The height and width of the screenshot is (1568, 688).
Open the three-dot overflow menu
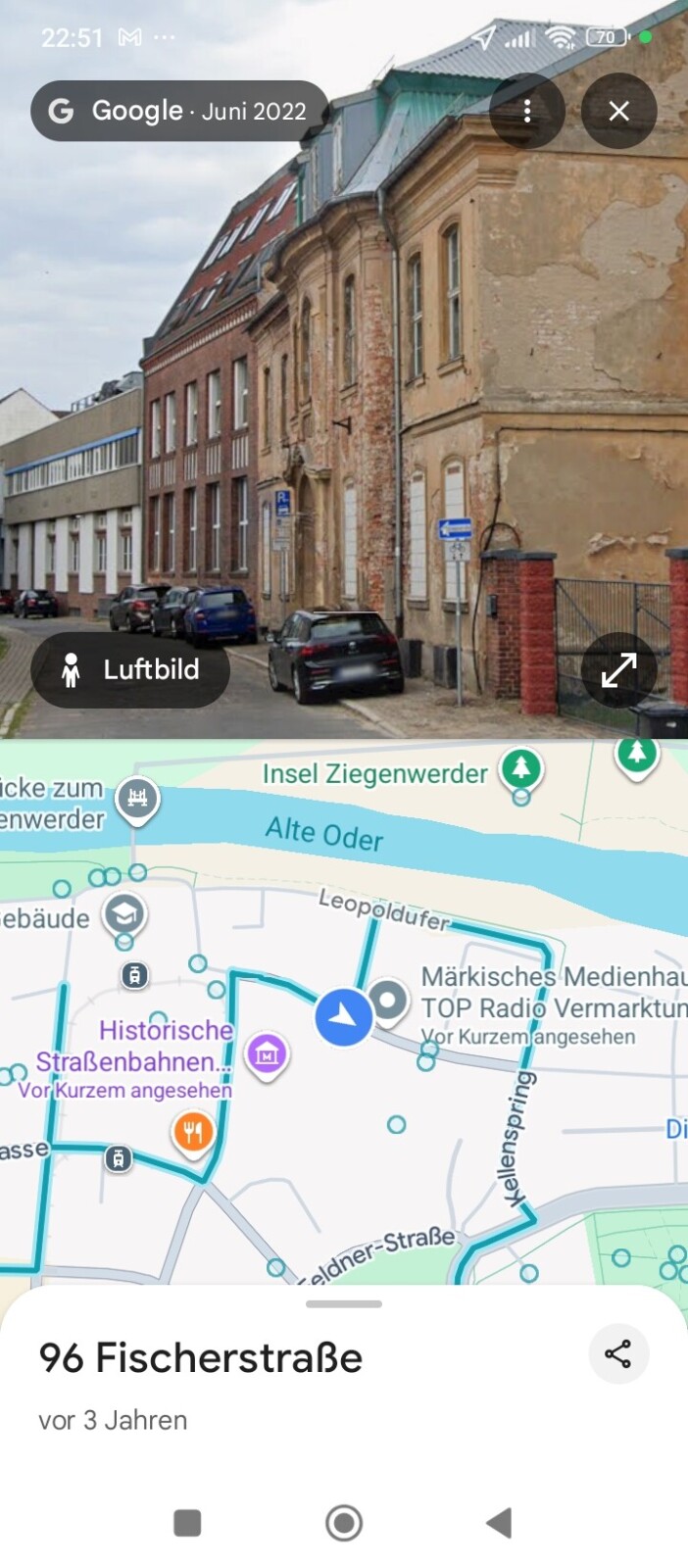[527, 111]
